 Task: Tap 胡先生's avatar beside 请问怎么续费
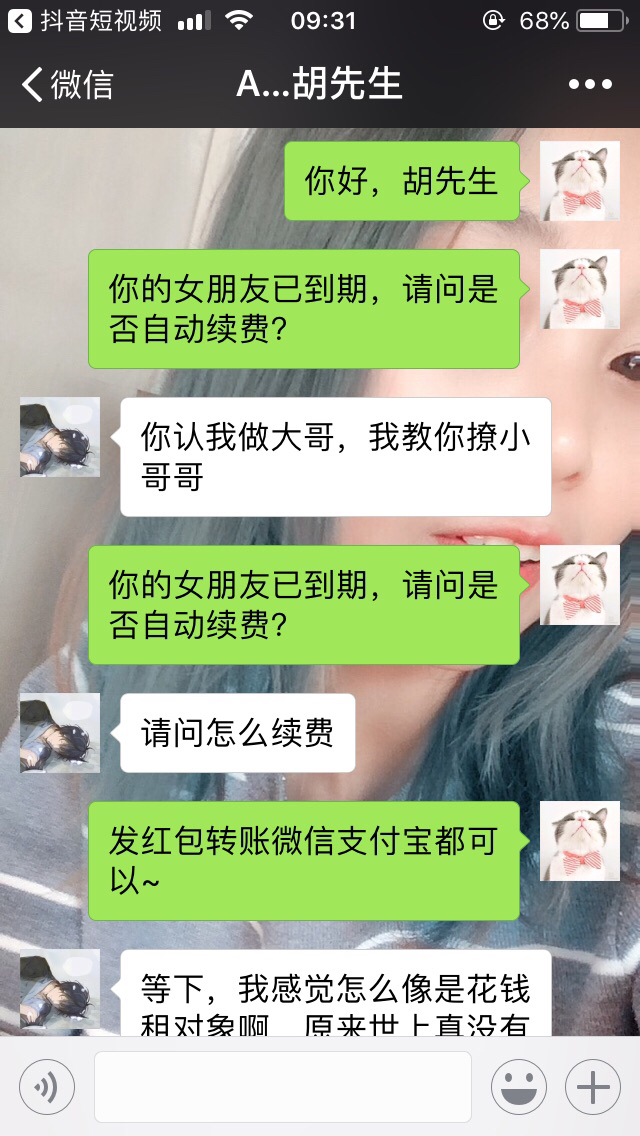tap(60, 733)
